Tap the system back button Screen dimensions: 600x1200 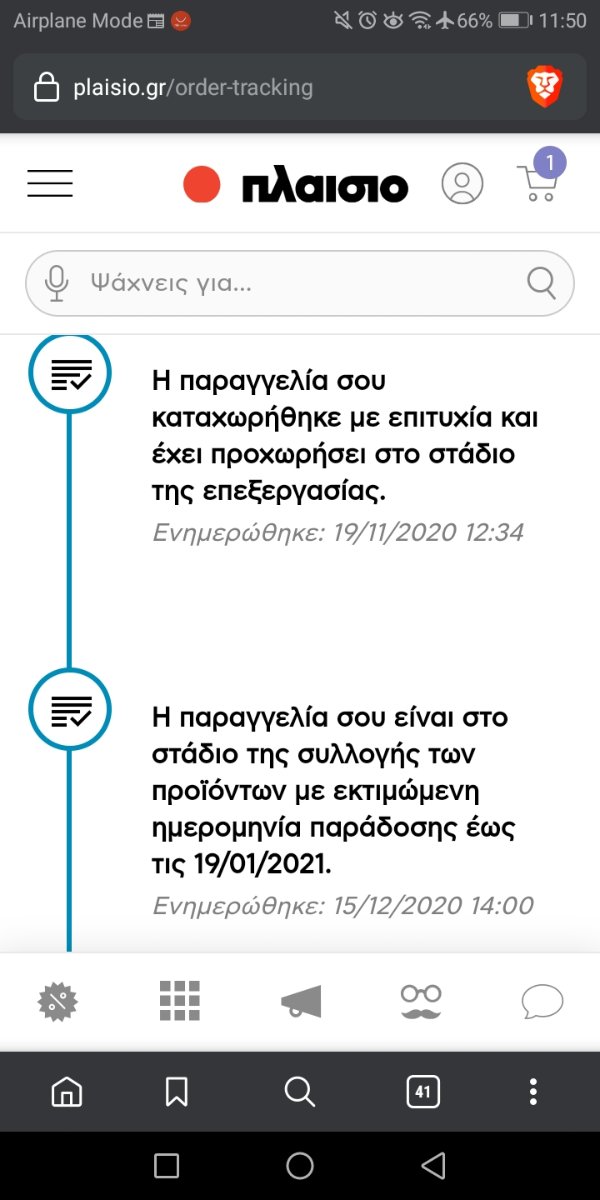433,1166
